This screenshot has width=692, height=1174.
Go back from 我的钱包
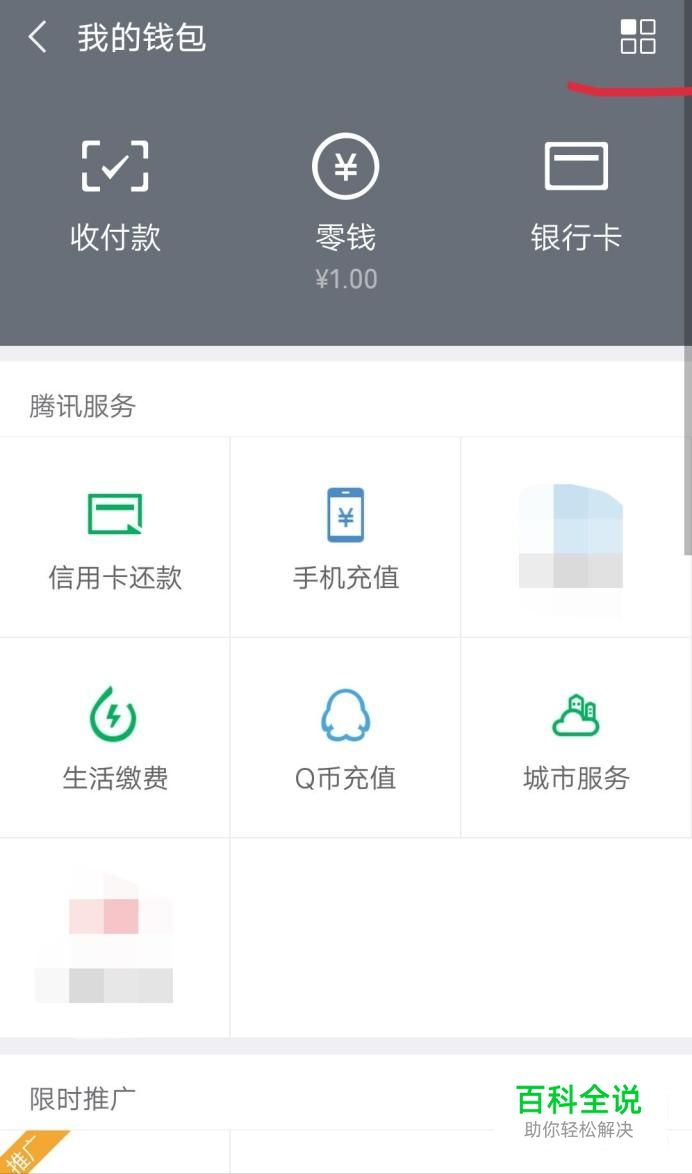coord(38,38)
